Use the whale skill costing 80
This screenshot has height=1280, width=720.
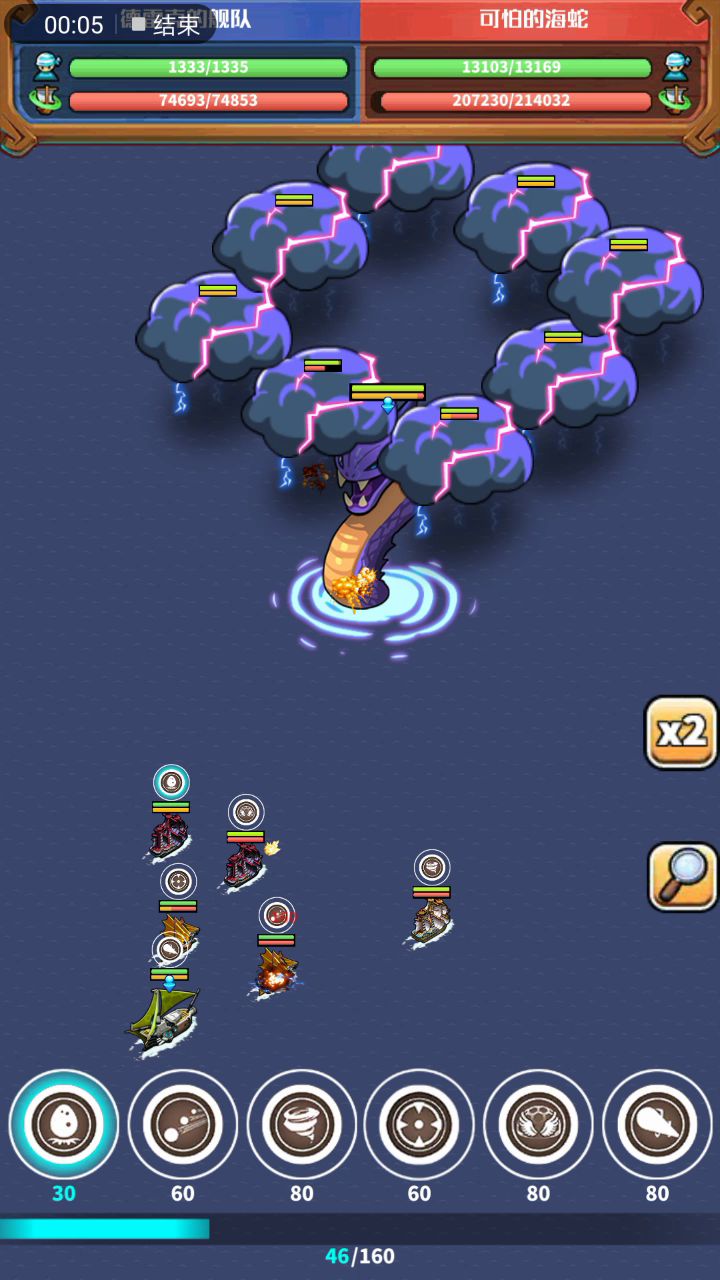point(657,1124)
